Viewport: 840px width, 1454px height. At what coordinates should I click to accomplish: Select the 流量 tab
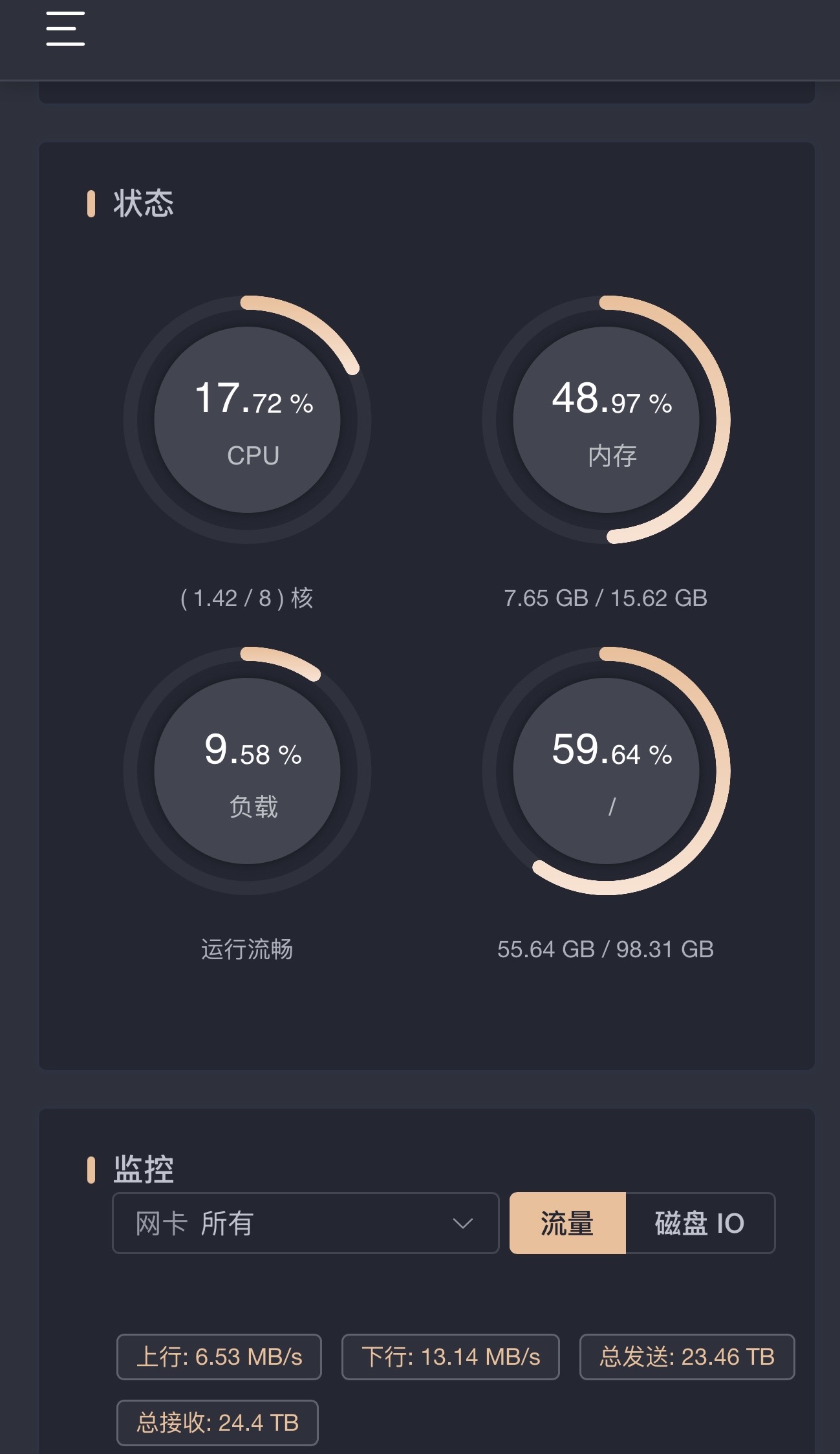(568, 1223)
